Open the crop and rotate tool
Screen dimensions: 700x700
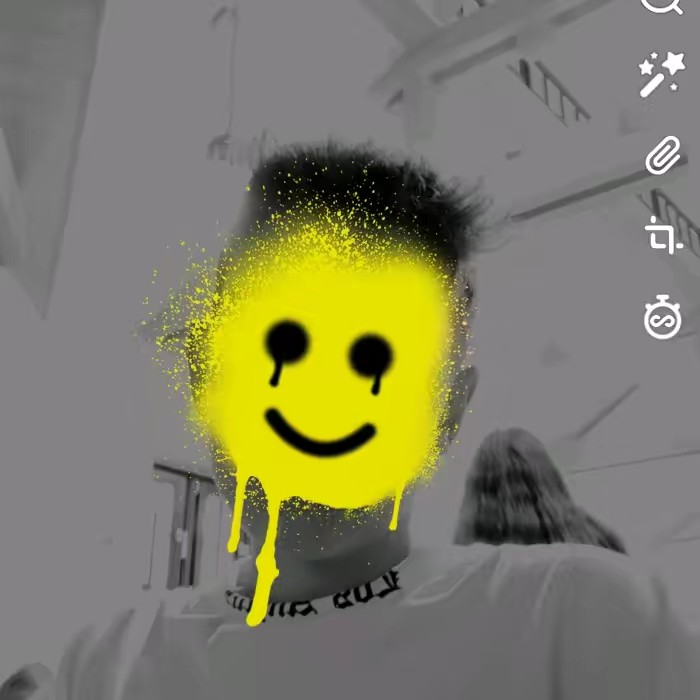(663, 235)
